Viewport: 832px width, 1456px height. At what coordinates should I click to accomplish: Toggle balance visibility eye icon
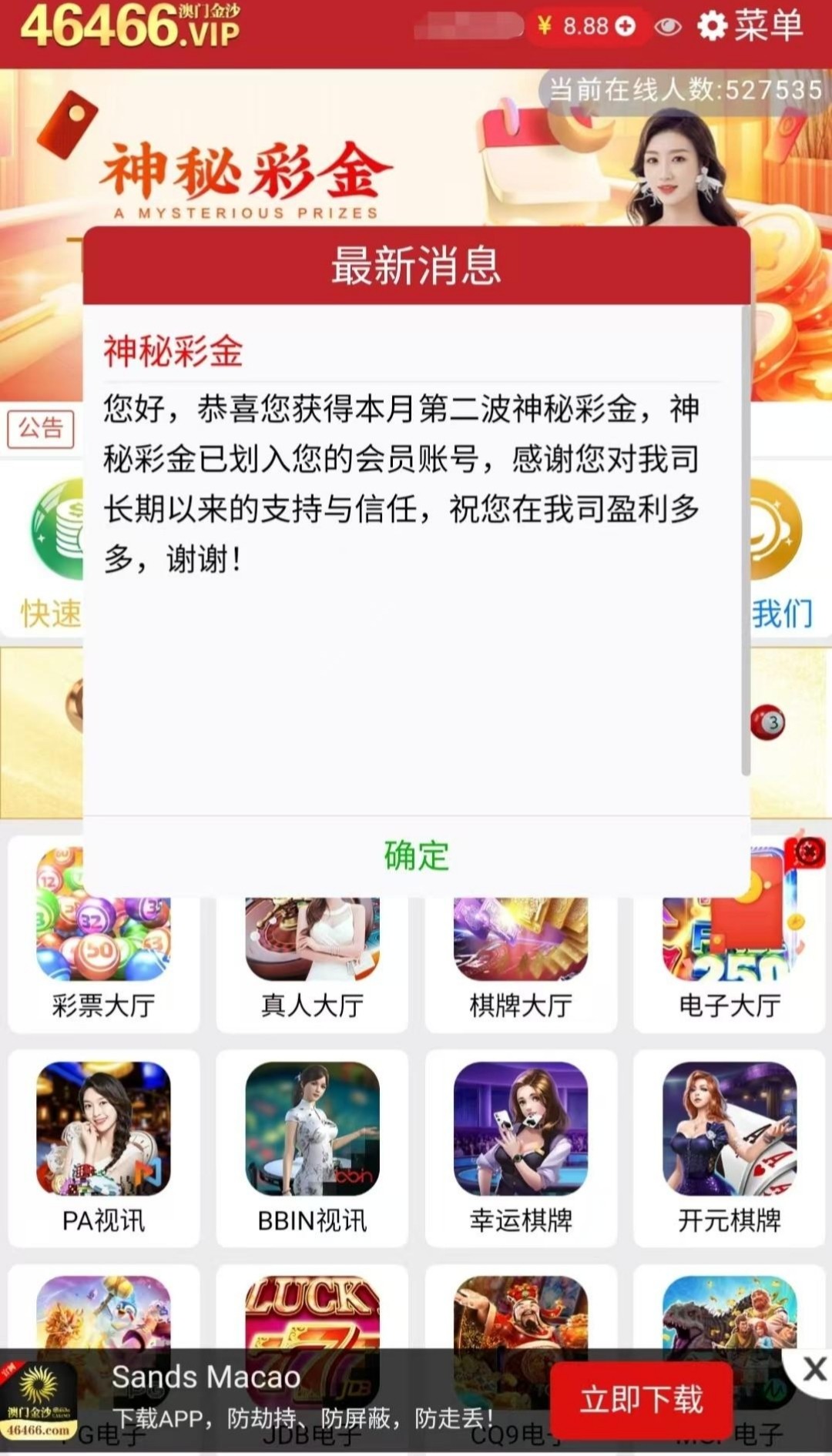coord(668,27)
